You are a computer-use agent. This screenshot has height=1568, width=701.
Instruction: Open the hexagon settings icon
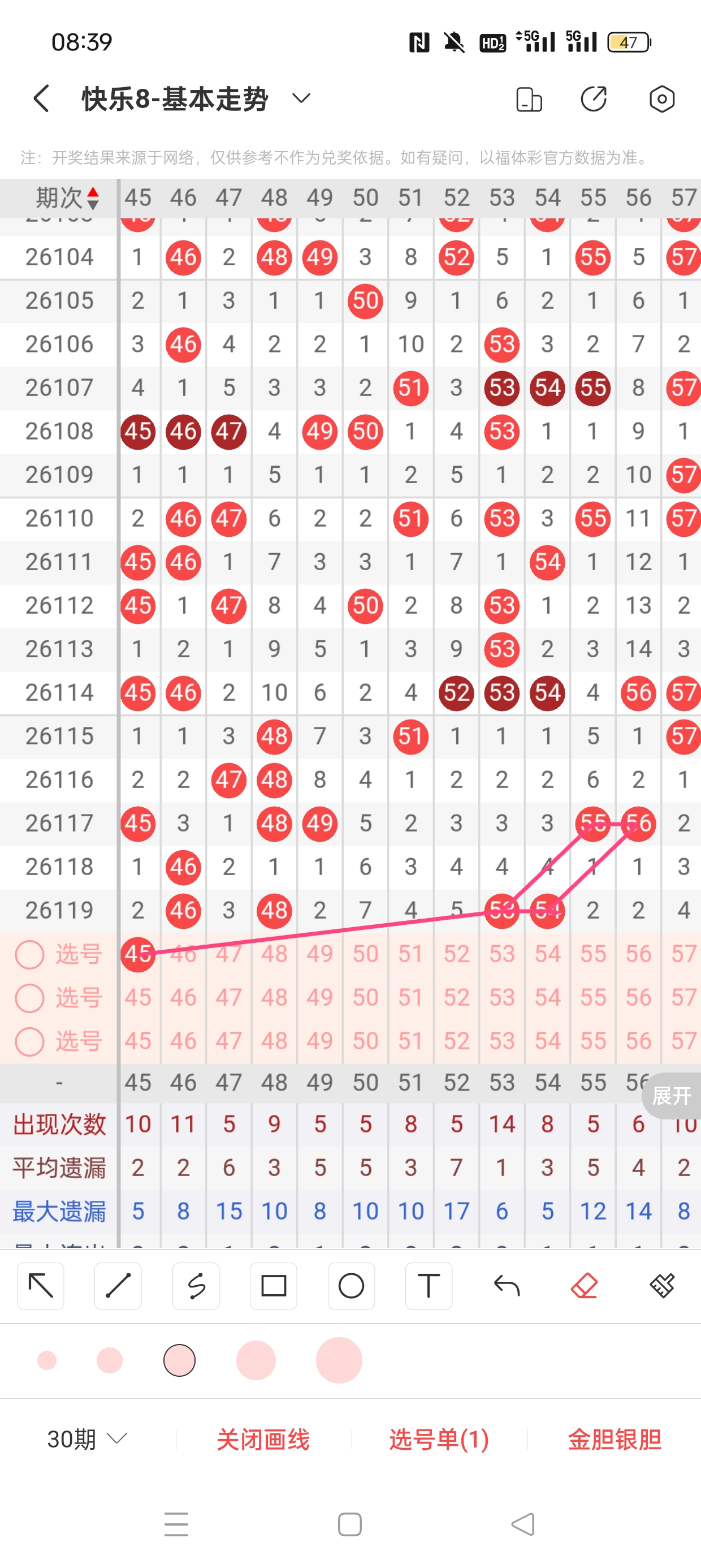[x=661, y=98]
